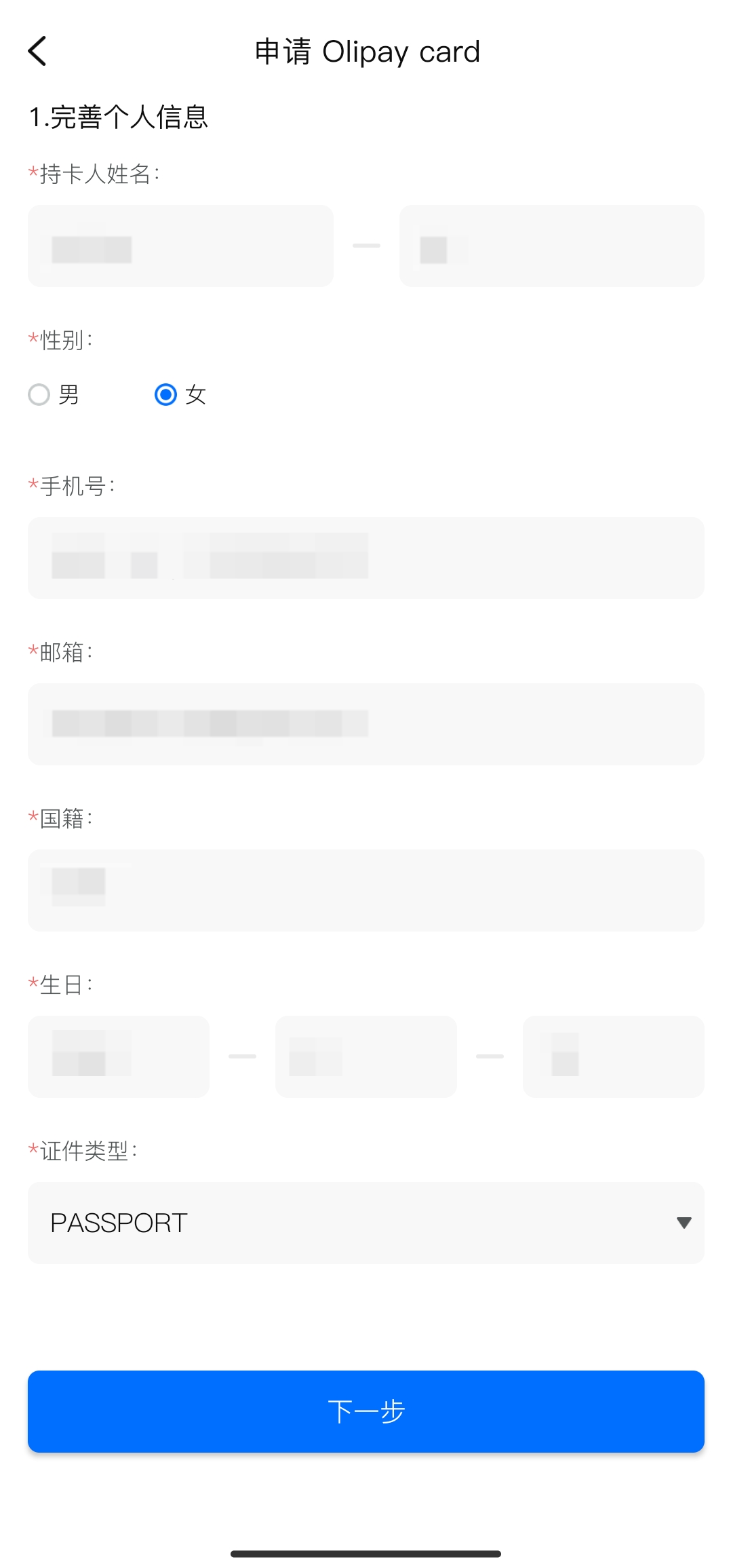Tap the birthday year field
Viewport: 731px width, 1568px height.
pos(119,1056)
